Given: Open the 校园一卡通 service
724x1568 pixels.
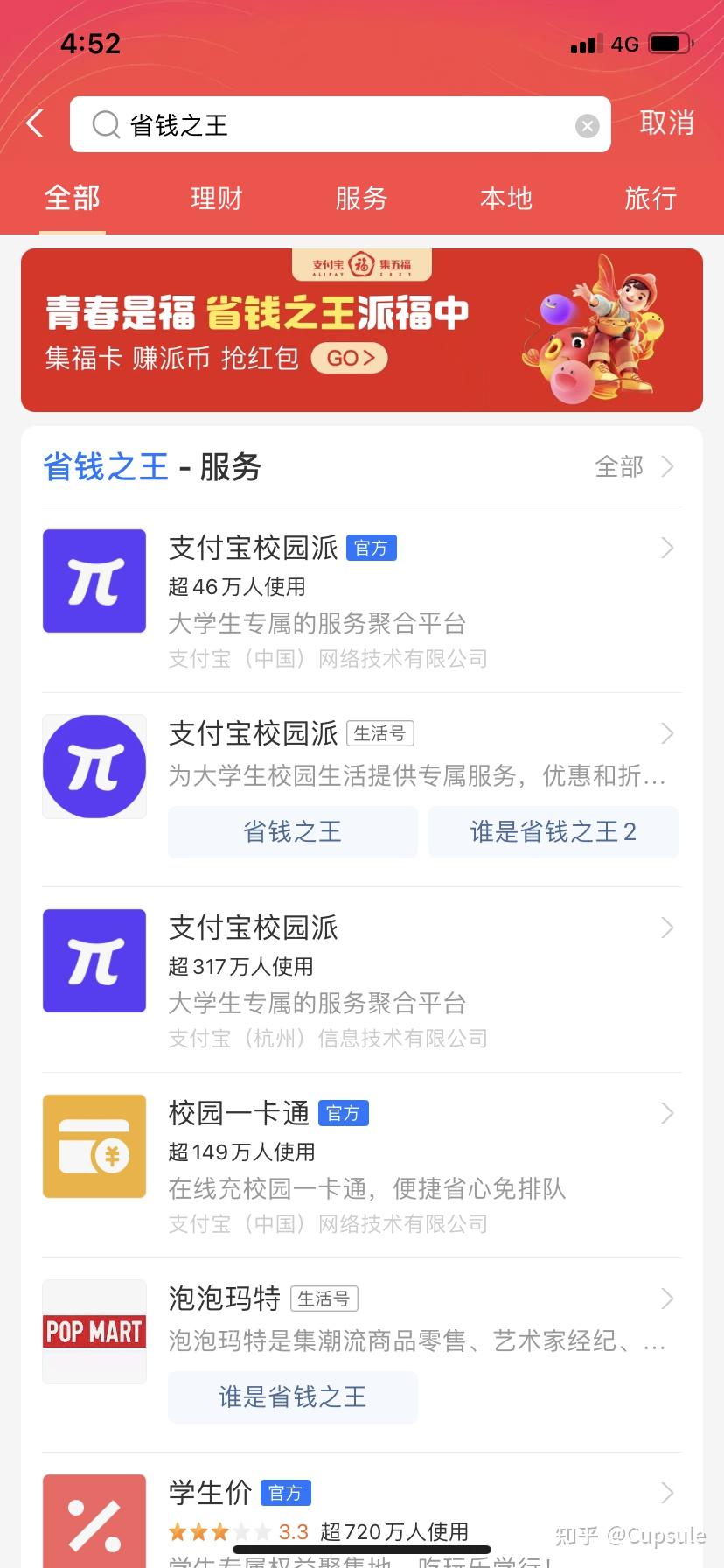Looking at the screenshot, I should pyautogui.click(x=362, y=1166).
